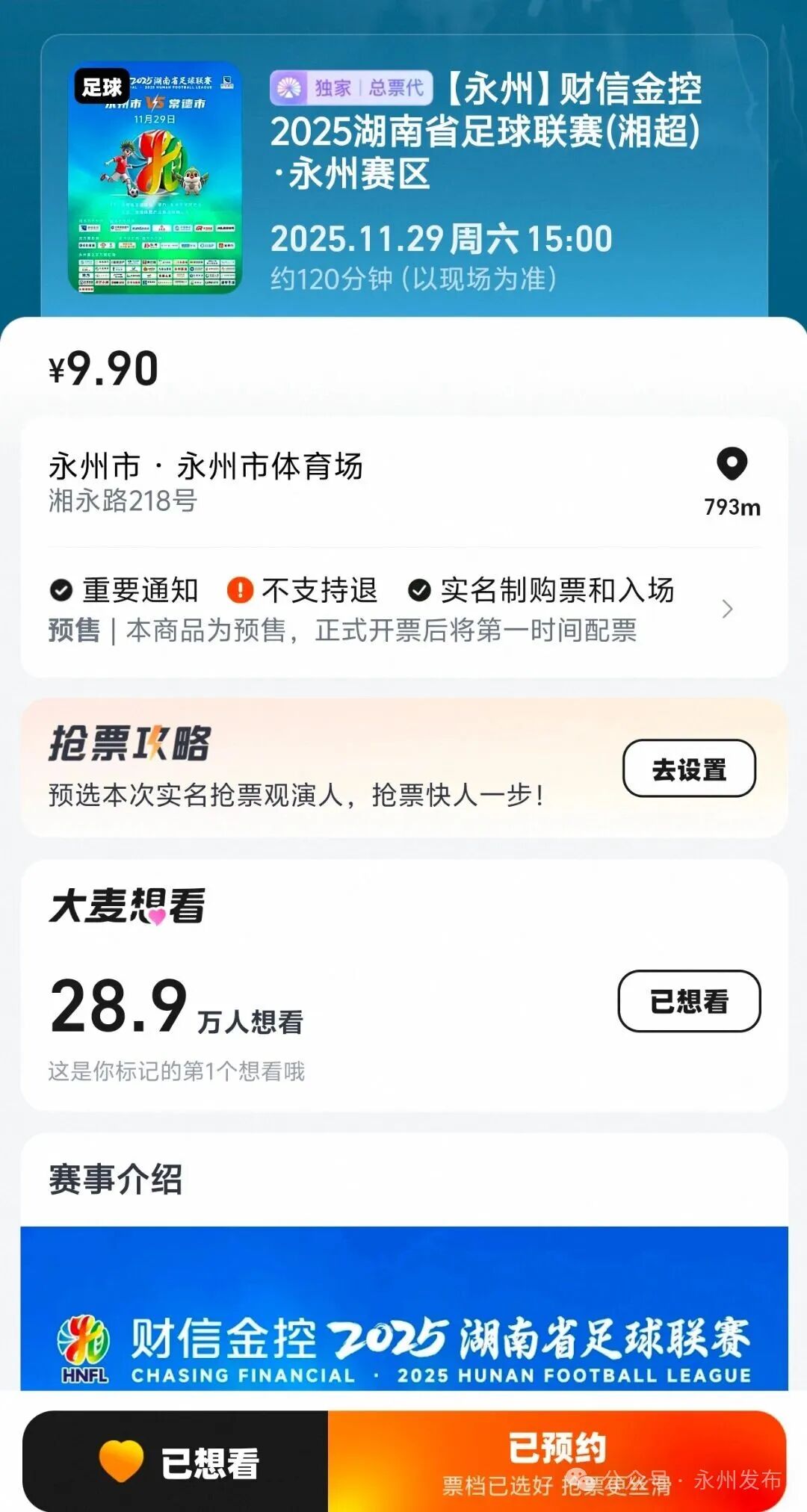Open the 永州市体育场 venue row
Screen dimensions: 807x1512
(x=299, y=482)
